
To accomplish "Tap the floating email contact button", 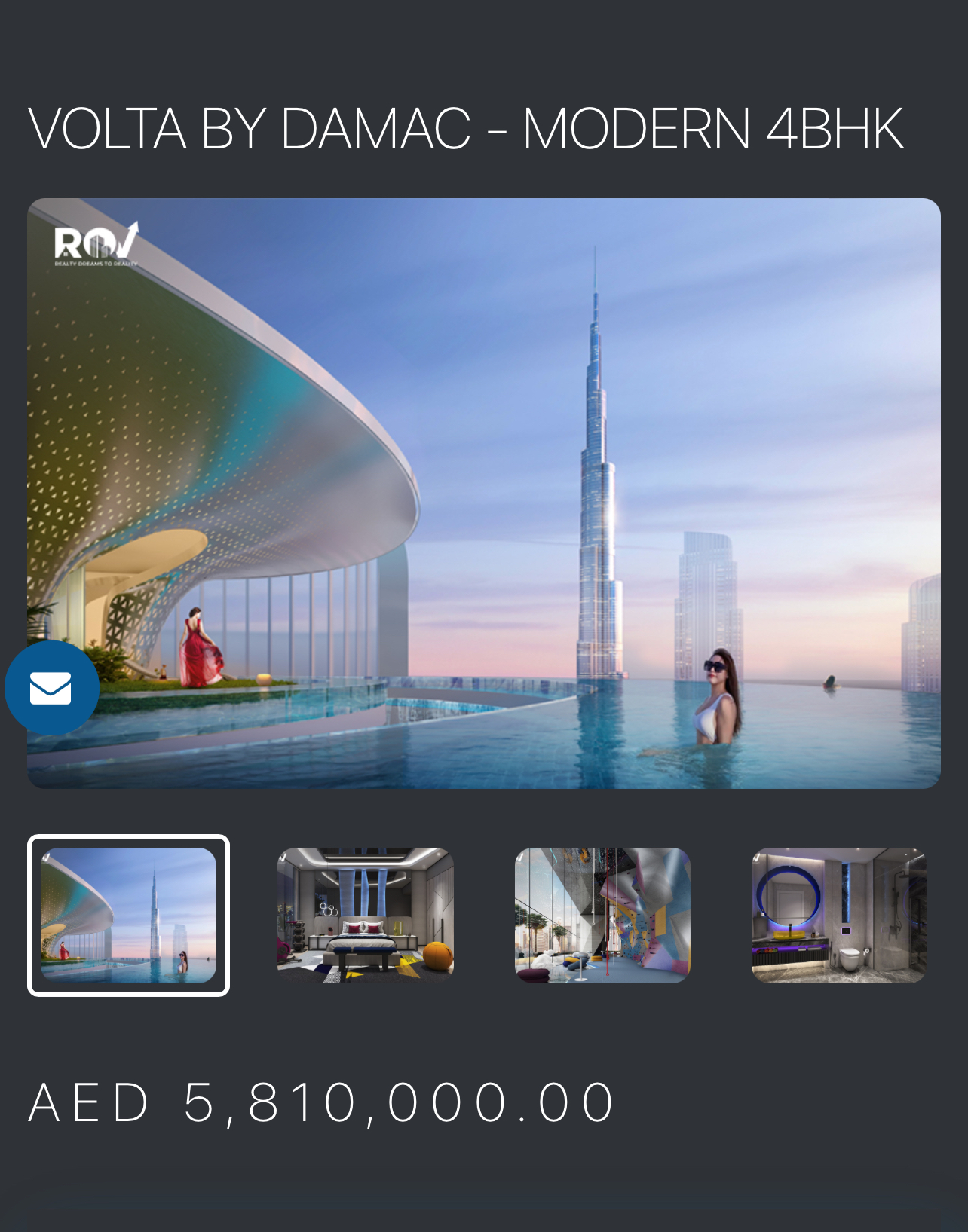I will [x=51, y=688].
